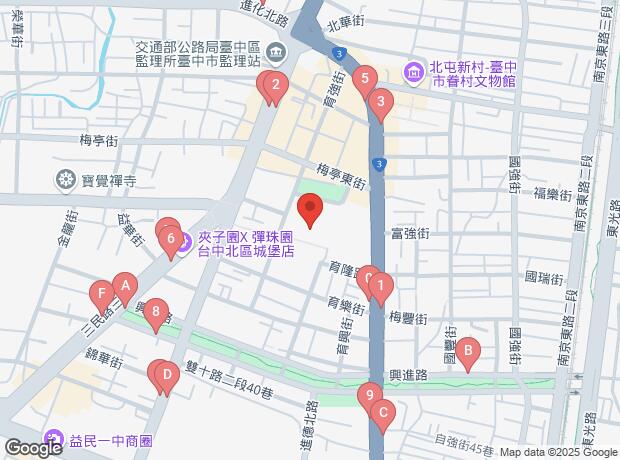Select the map marker numbered 5
The width and height of the screenshot is (620, 460).
point(365,77)
